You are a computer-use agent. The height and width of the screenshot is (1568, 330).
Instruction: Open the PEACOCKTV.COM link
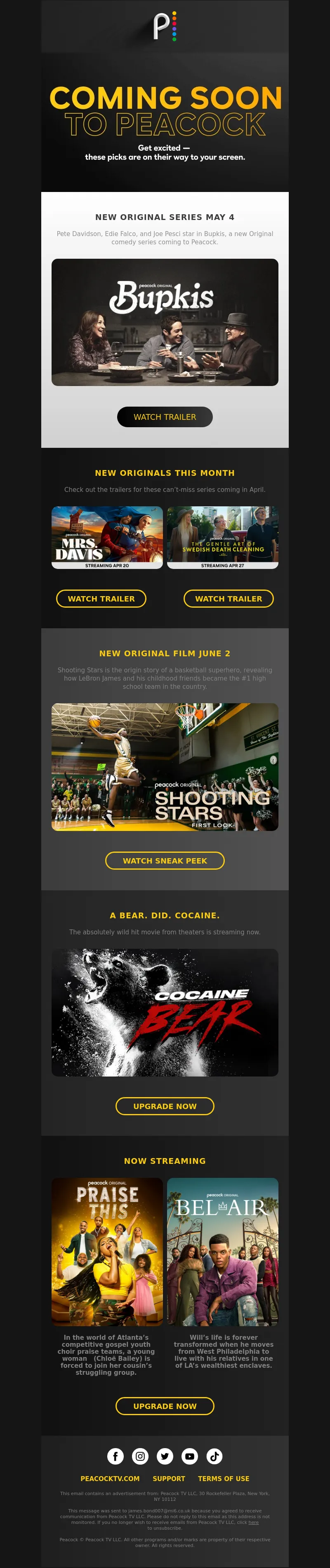click(110, 1479)
